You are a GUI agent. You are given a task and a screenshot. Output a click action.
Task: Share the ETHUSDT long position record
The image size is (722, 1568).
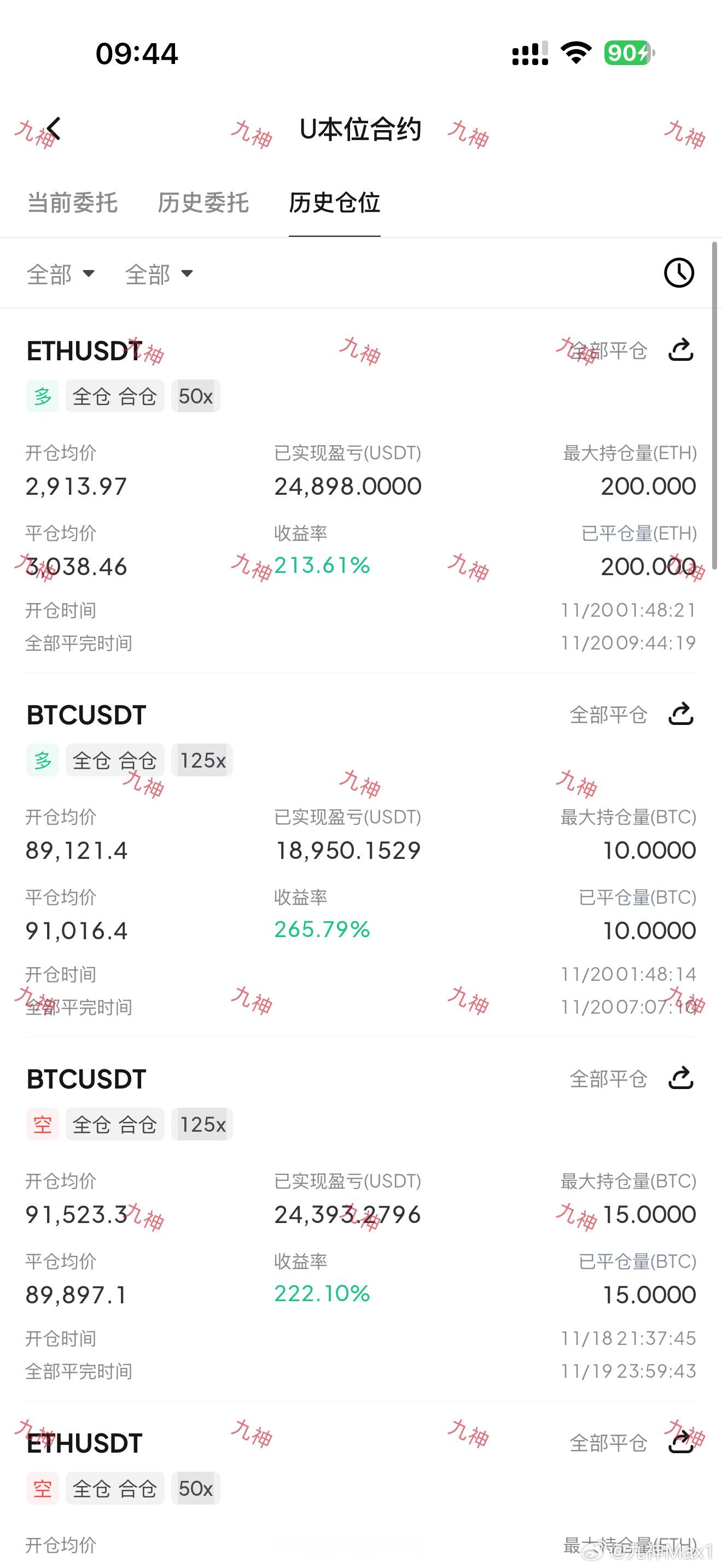680,350
